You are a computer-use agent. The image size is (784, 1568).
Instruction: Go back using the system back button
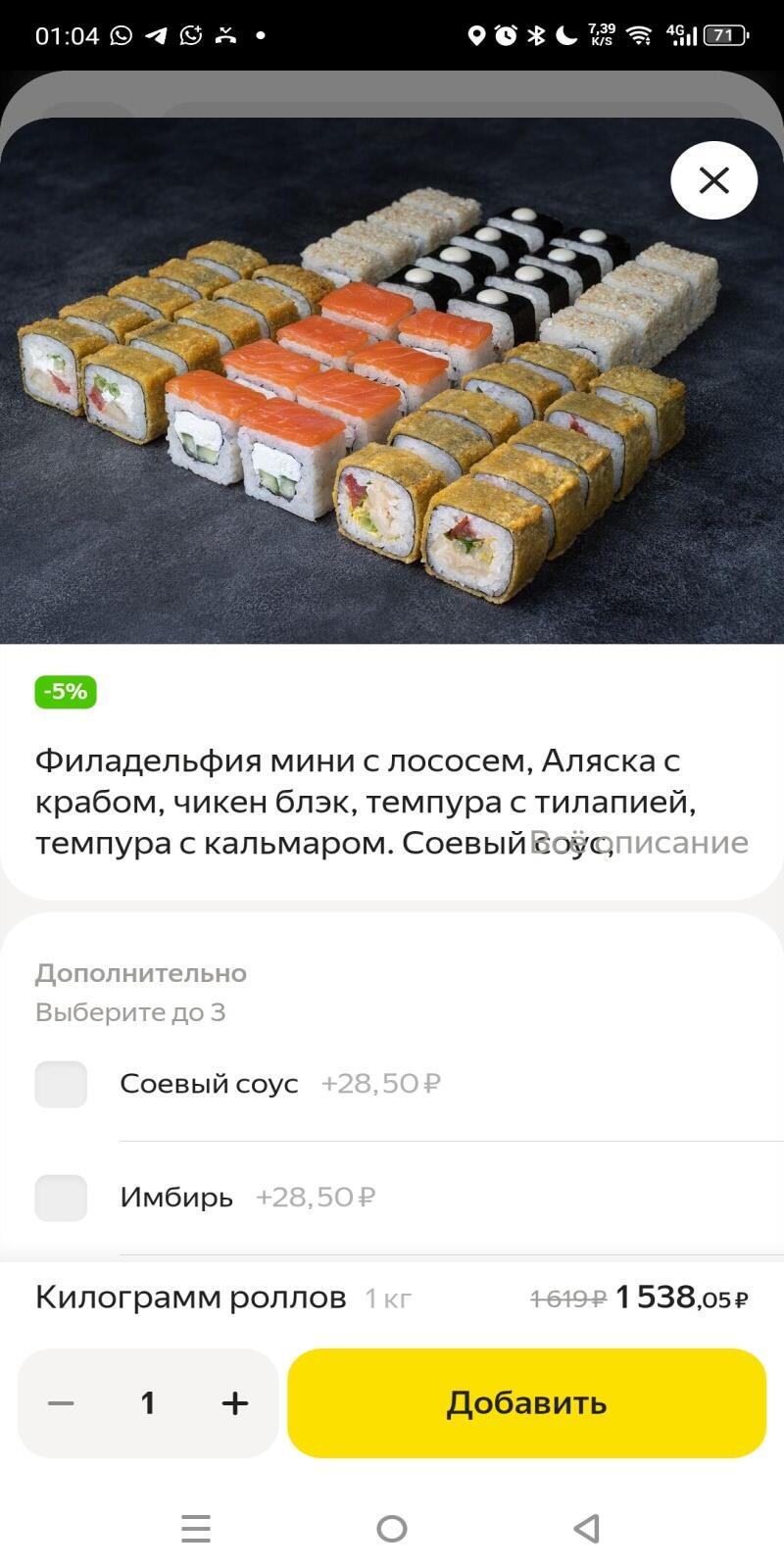[586, 1528]
